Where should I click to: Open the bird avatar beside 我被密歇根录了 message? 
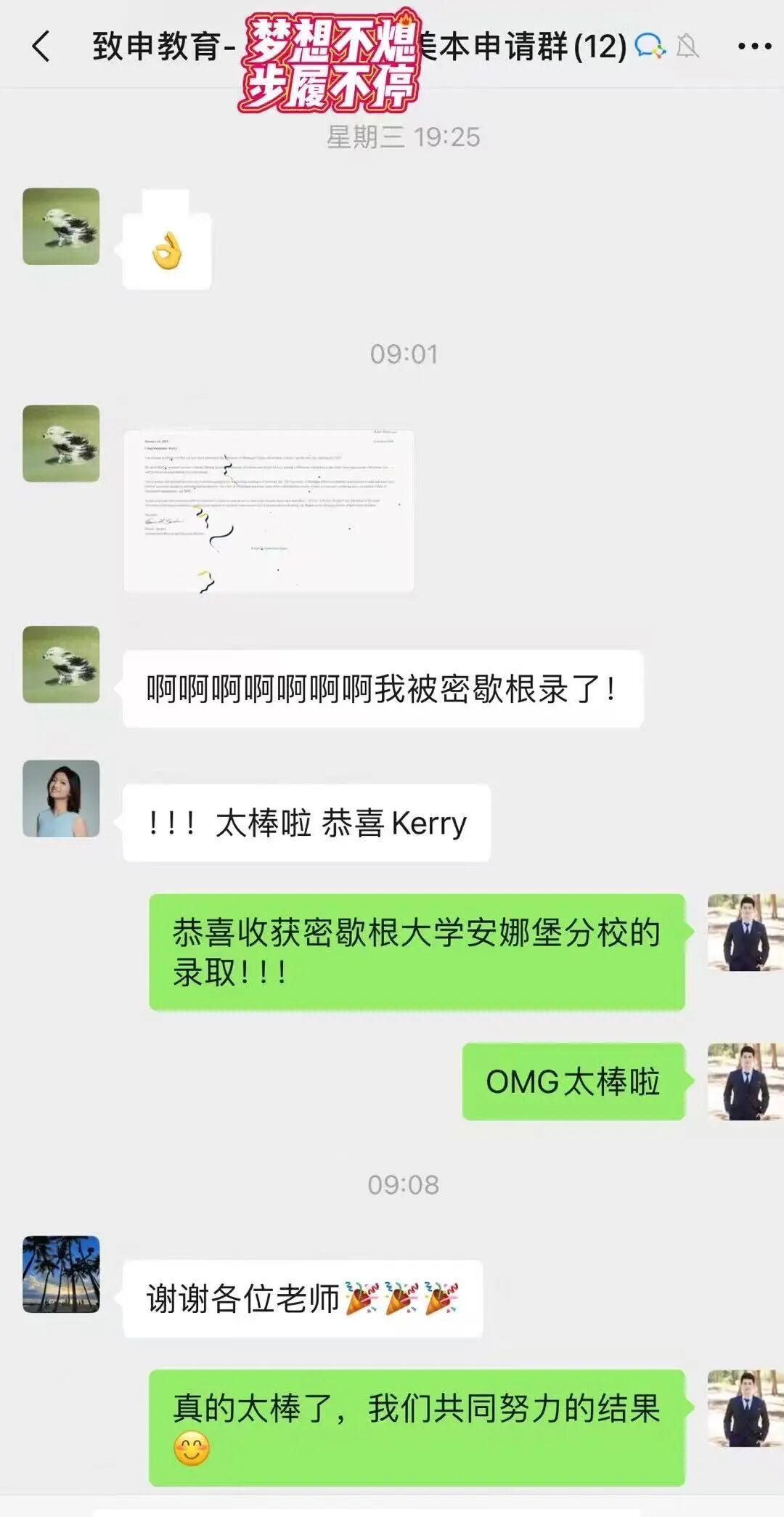coord(61,664)
